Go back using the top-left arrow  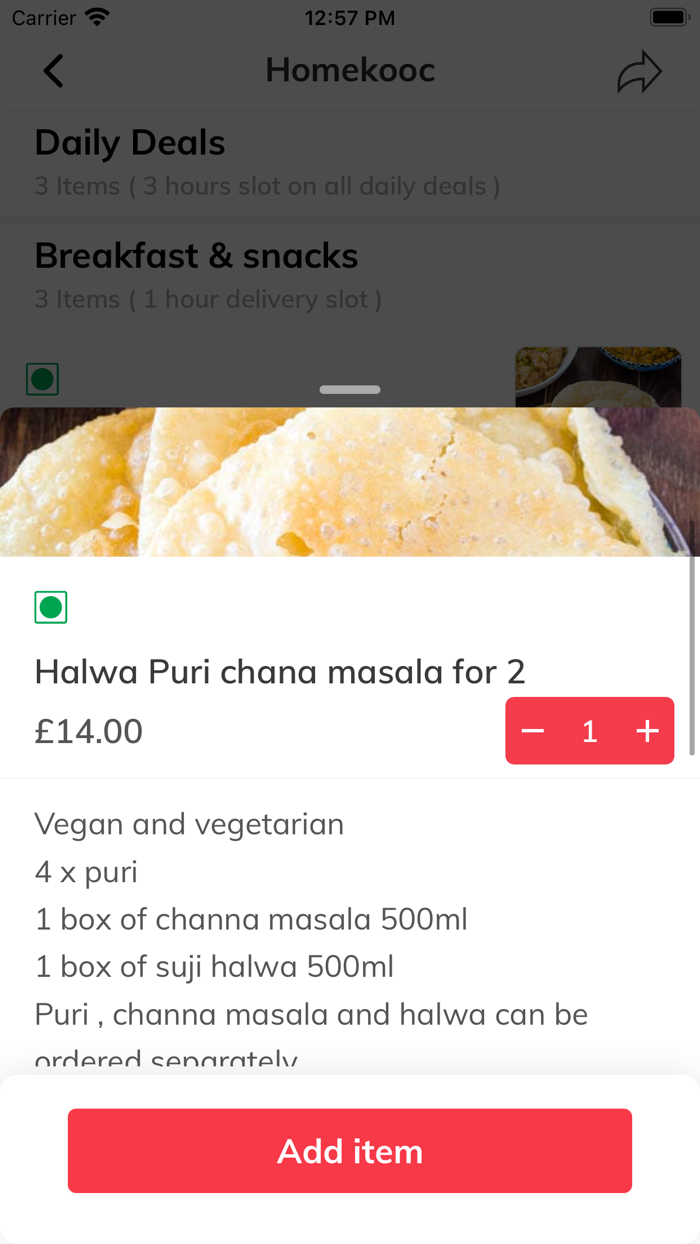pos(54,71)
